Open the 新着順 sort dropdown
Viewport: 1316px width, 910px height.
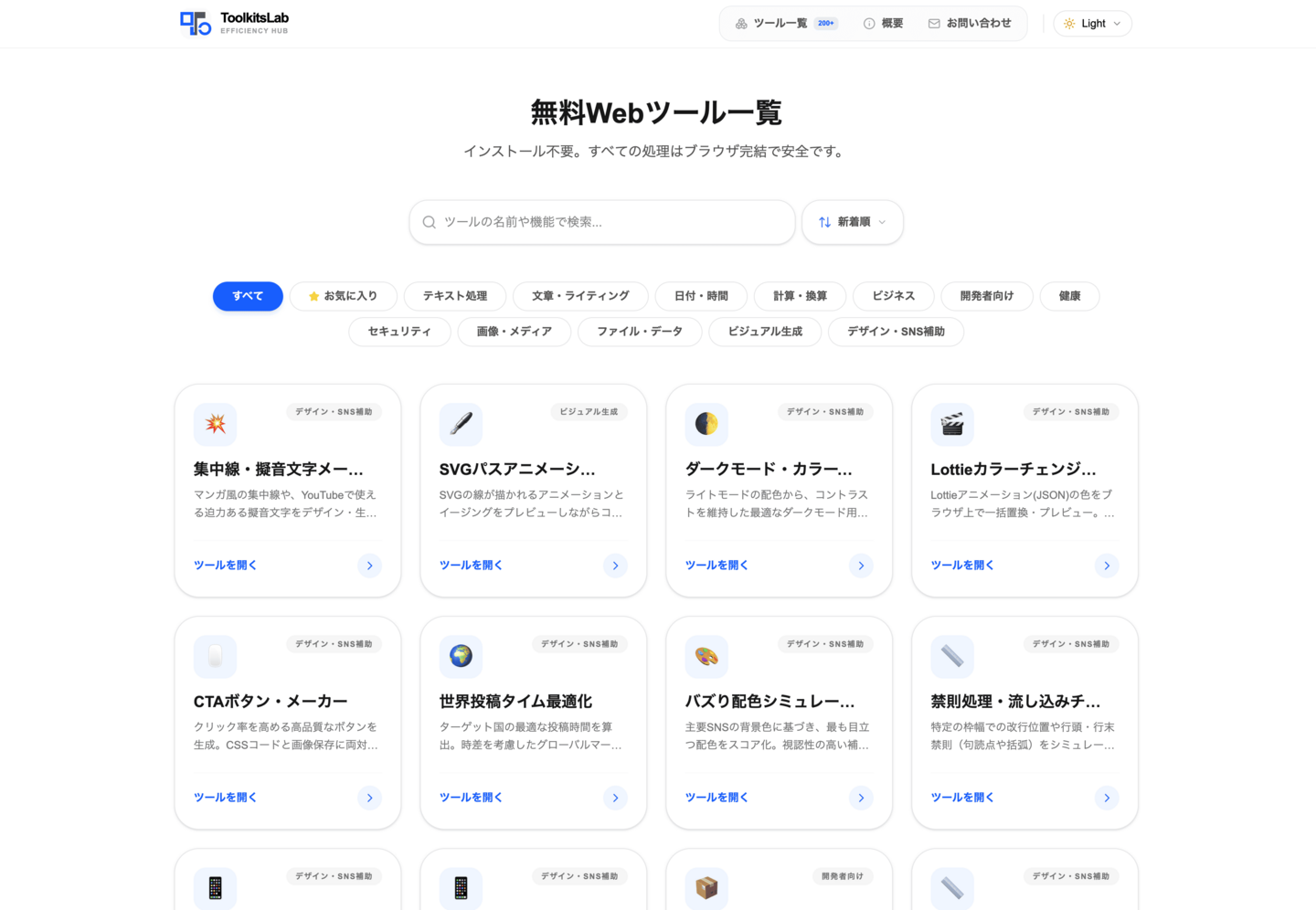click(x=852, y=222)
